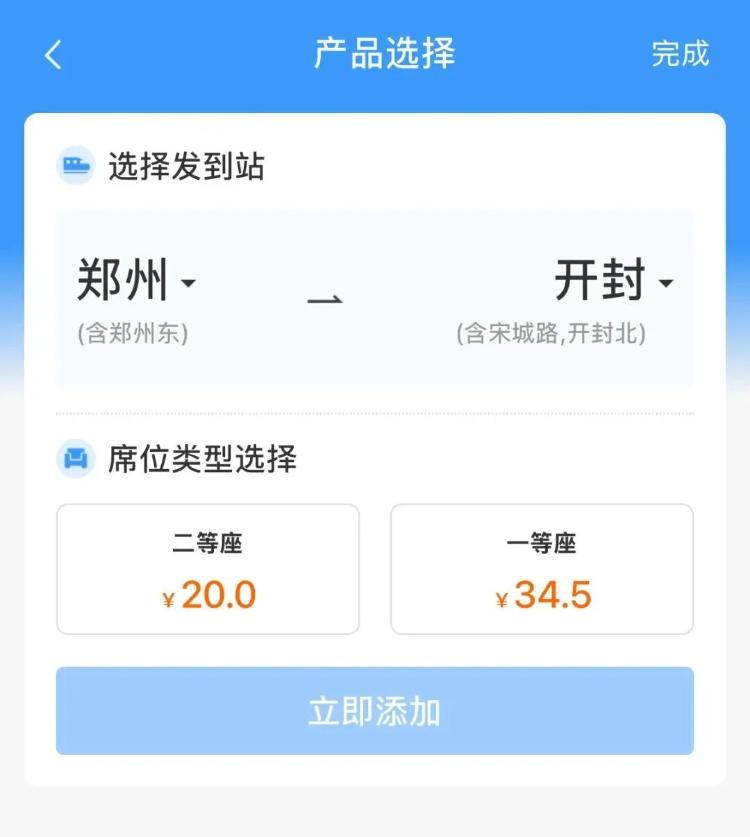Tap 完成 to finish selection
The image size is (750, 837).
coord(680,54)
